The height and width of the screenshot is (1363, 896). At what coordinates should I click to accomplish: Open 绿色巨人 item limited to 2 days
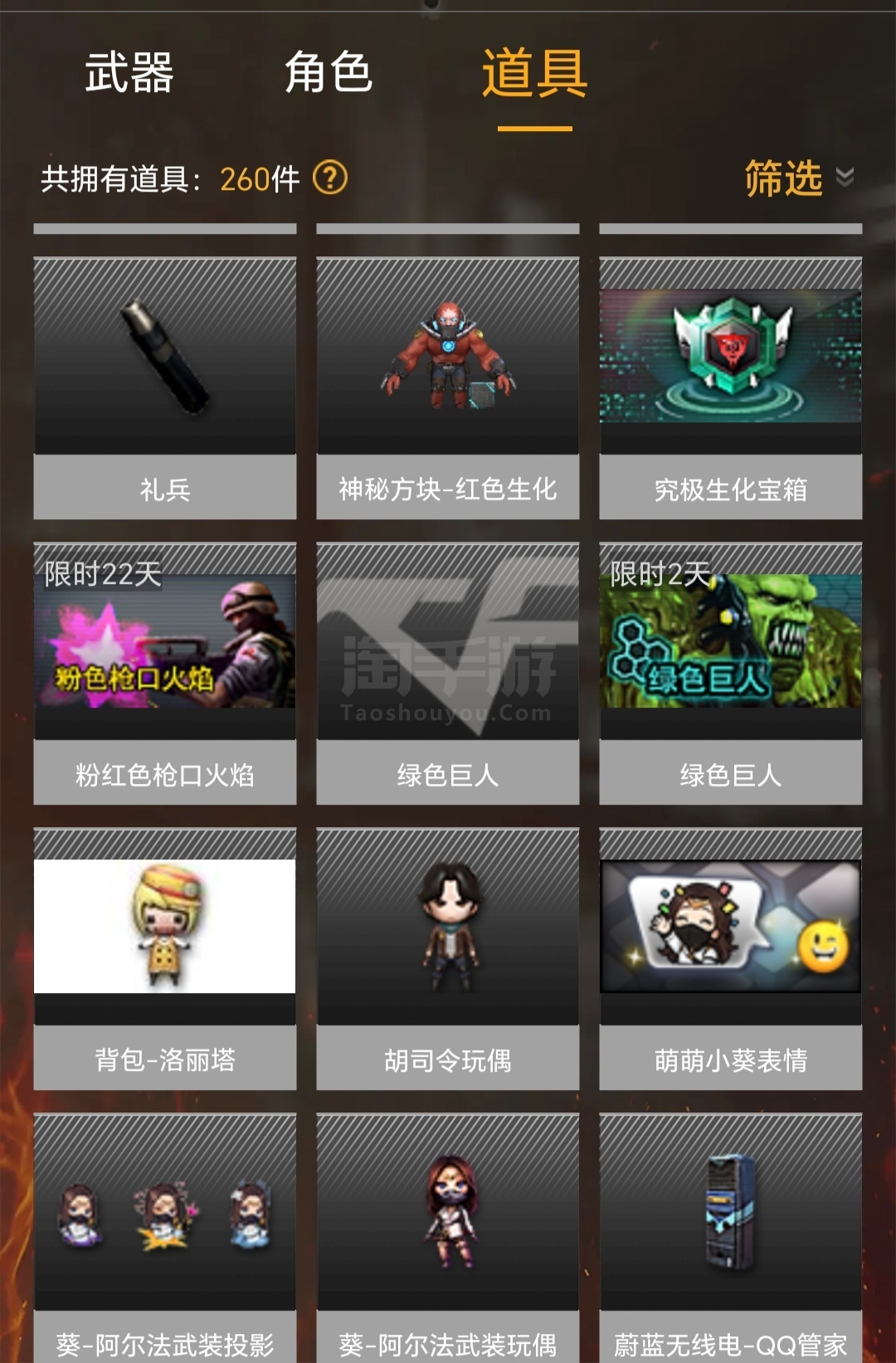click(x=731, y=674)
